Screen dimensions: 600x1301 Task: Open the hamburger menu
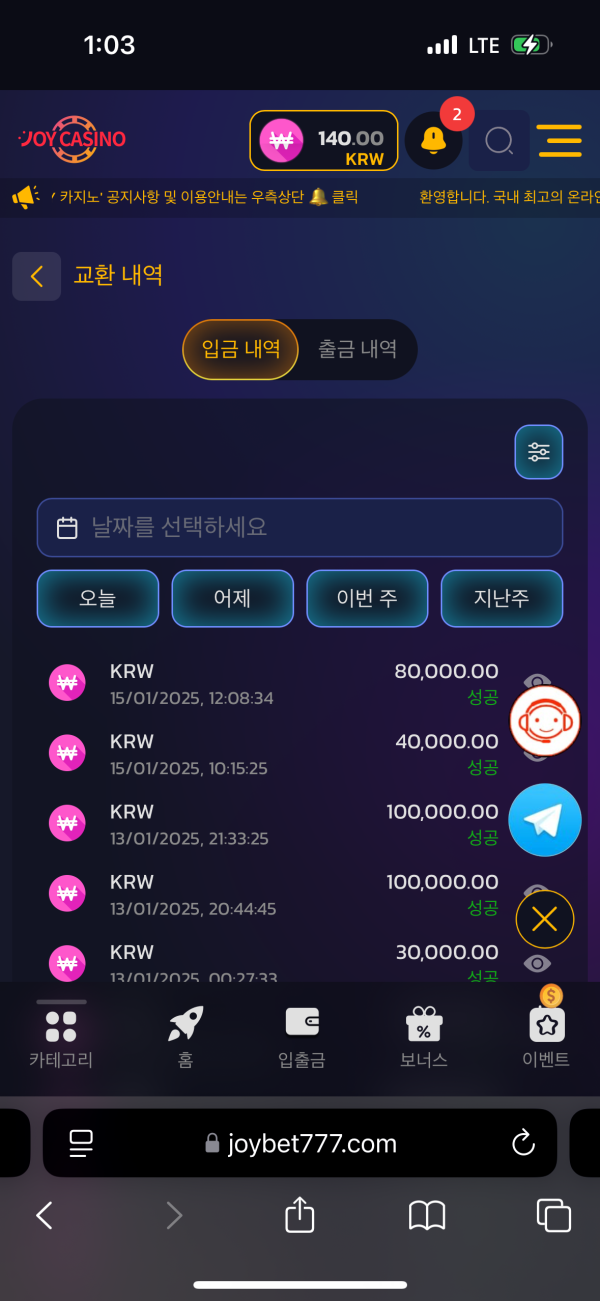tap(559, 141)
